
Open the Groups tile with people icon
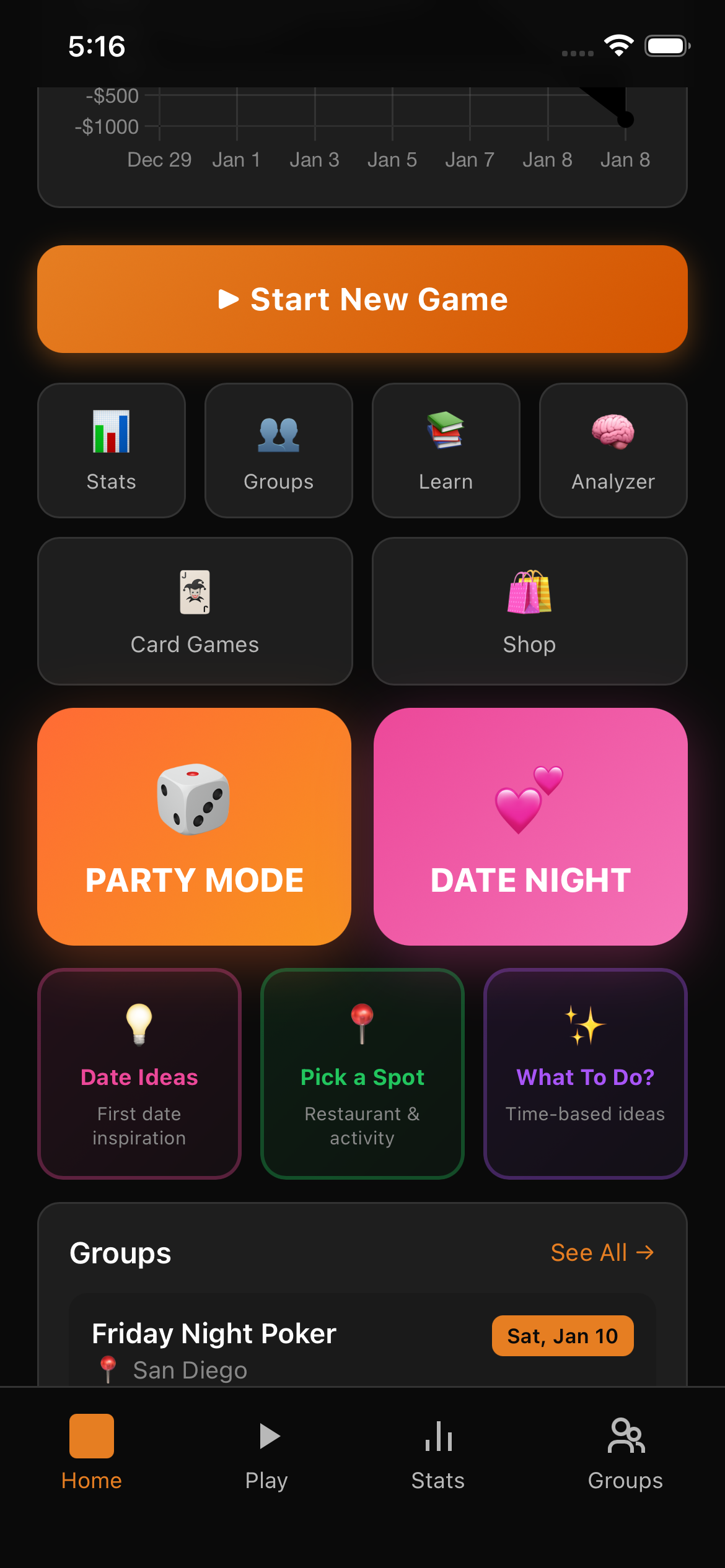279,450
